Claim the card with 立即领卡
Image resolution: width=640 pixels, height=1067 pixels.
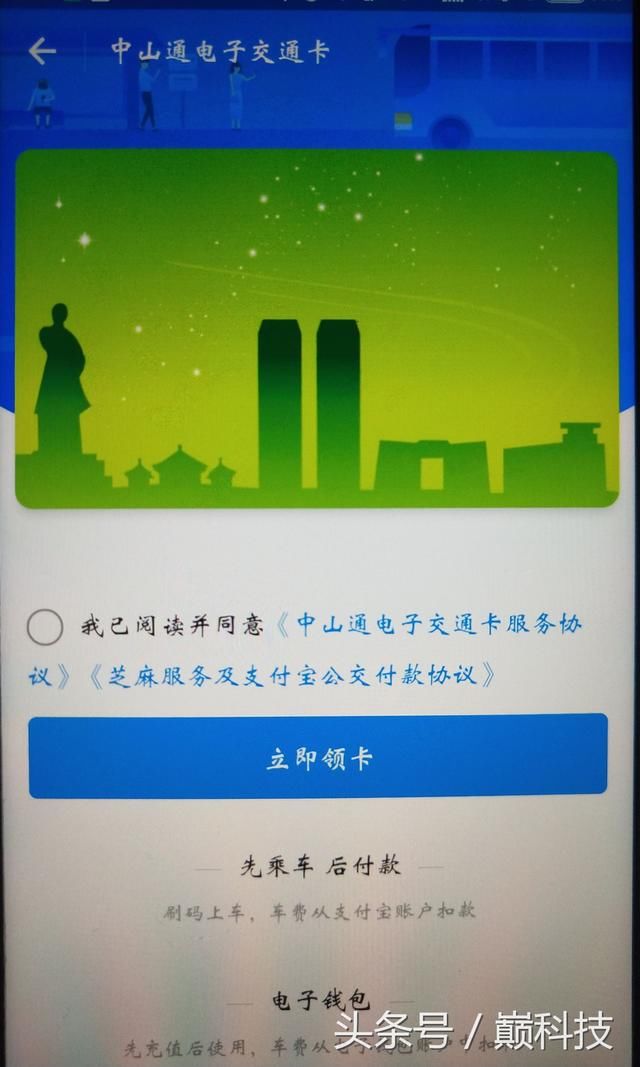318,757
